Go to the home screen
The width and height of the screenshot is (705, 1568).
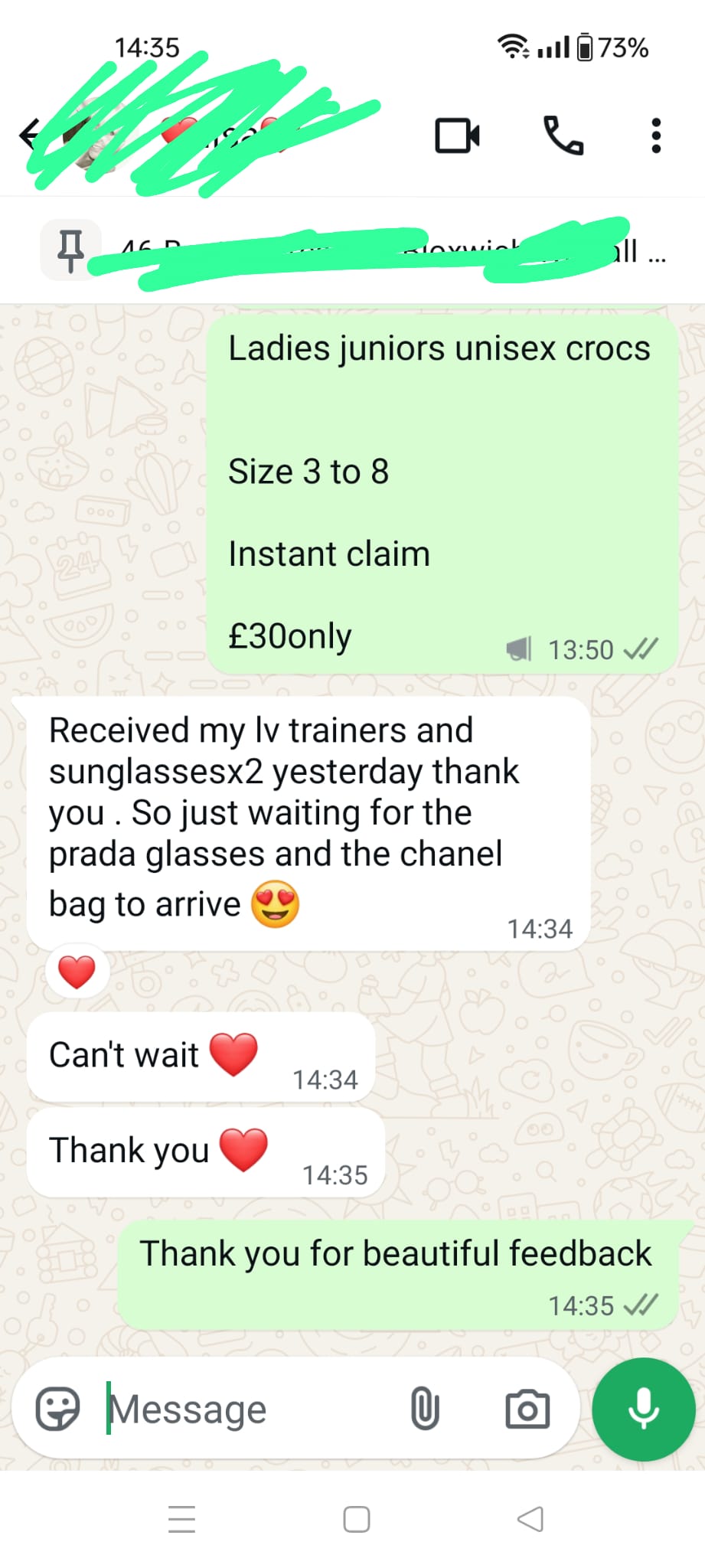click(x=357, y=1519)
